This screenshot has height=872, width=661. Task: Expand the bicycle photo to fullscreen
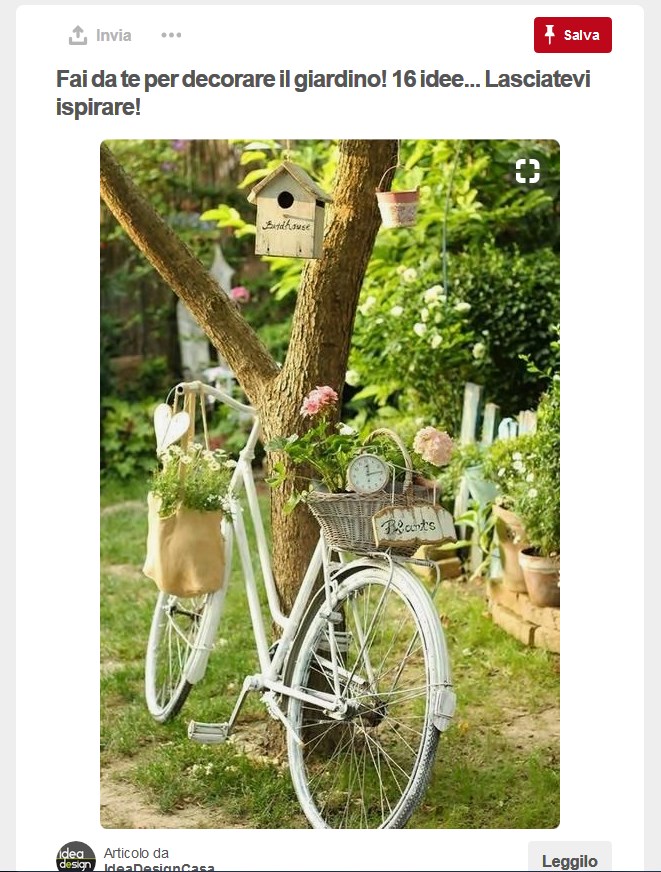click(527, 171)
